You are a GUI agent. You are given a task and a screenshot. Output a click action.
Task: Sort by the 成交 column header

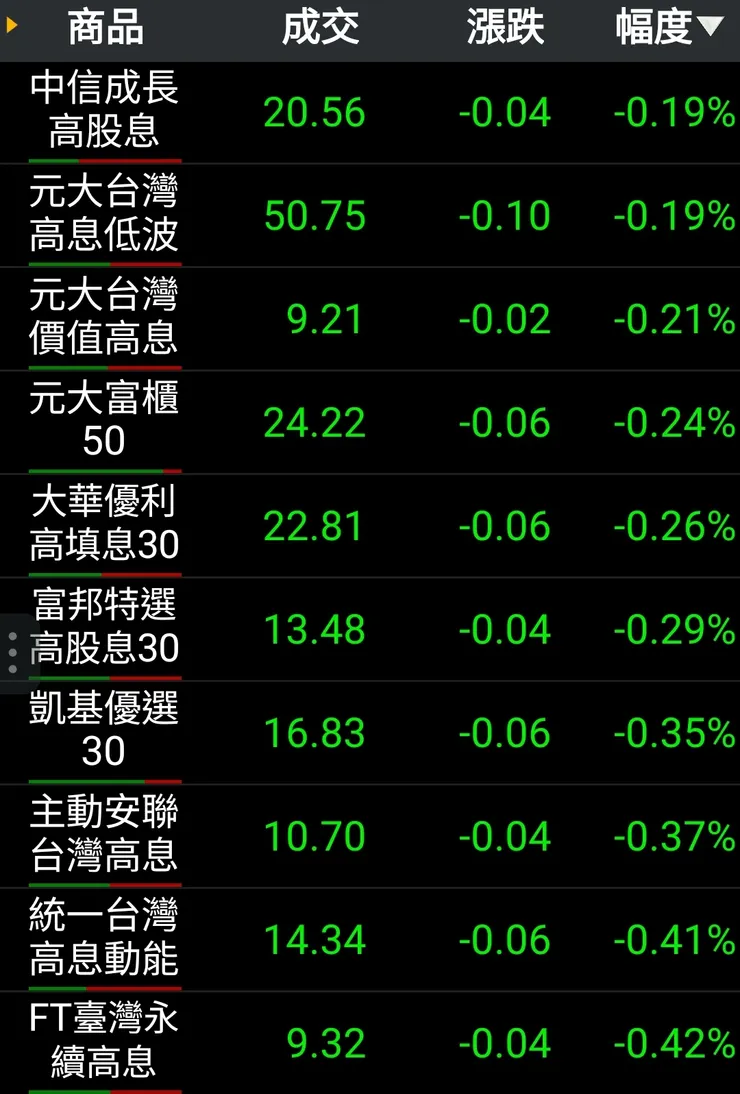[320, 28]
